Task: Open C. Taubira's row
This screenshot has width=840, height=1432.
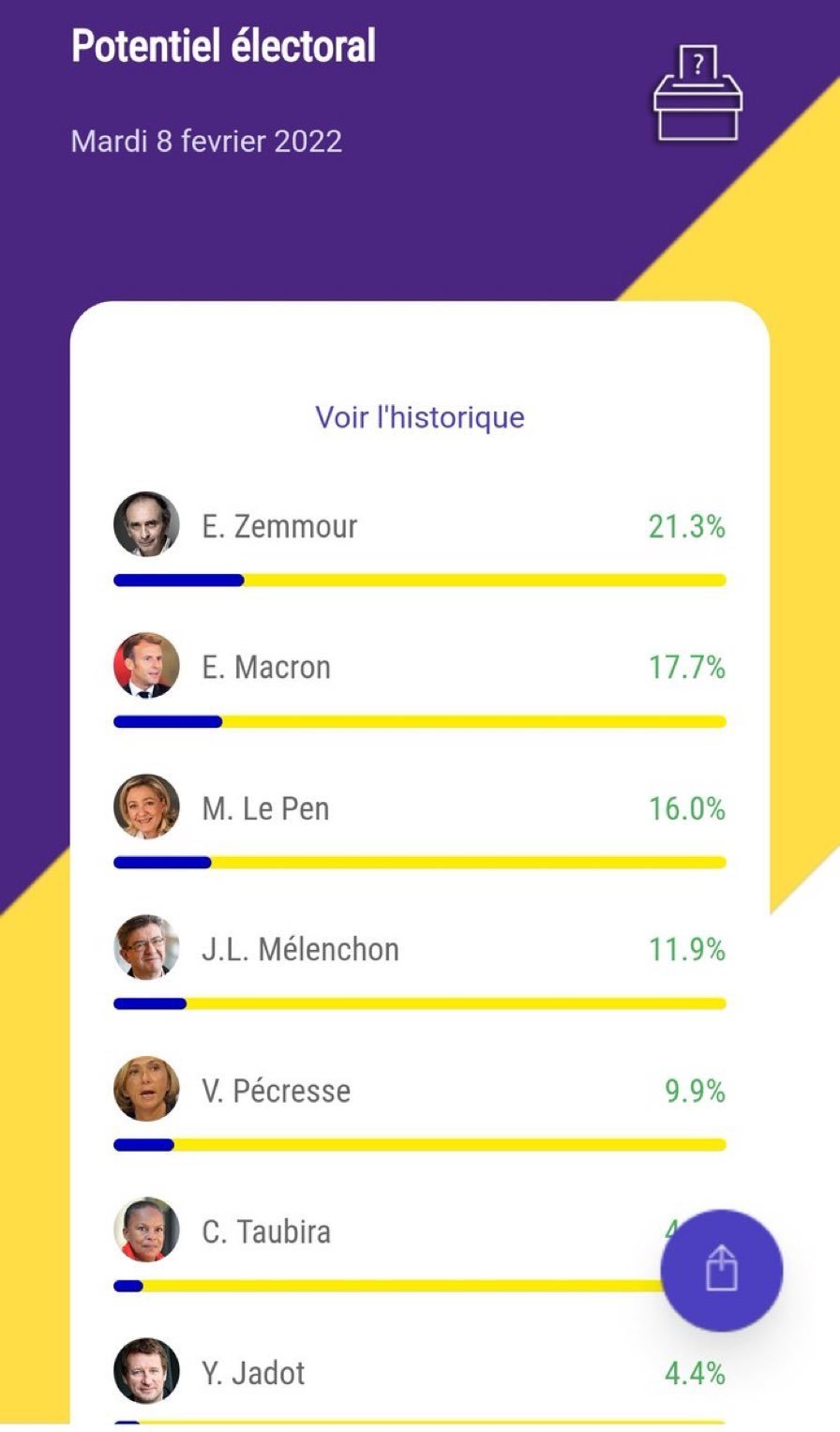Action: pos(419,1244)
